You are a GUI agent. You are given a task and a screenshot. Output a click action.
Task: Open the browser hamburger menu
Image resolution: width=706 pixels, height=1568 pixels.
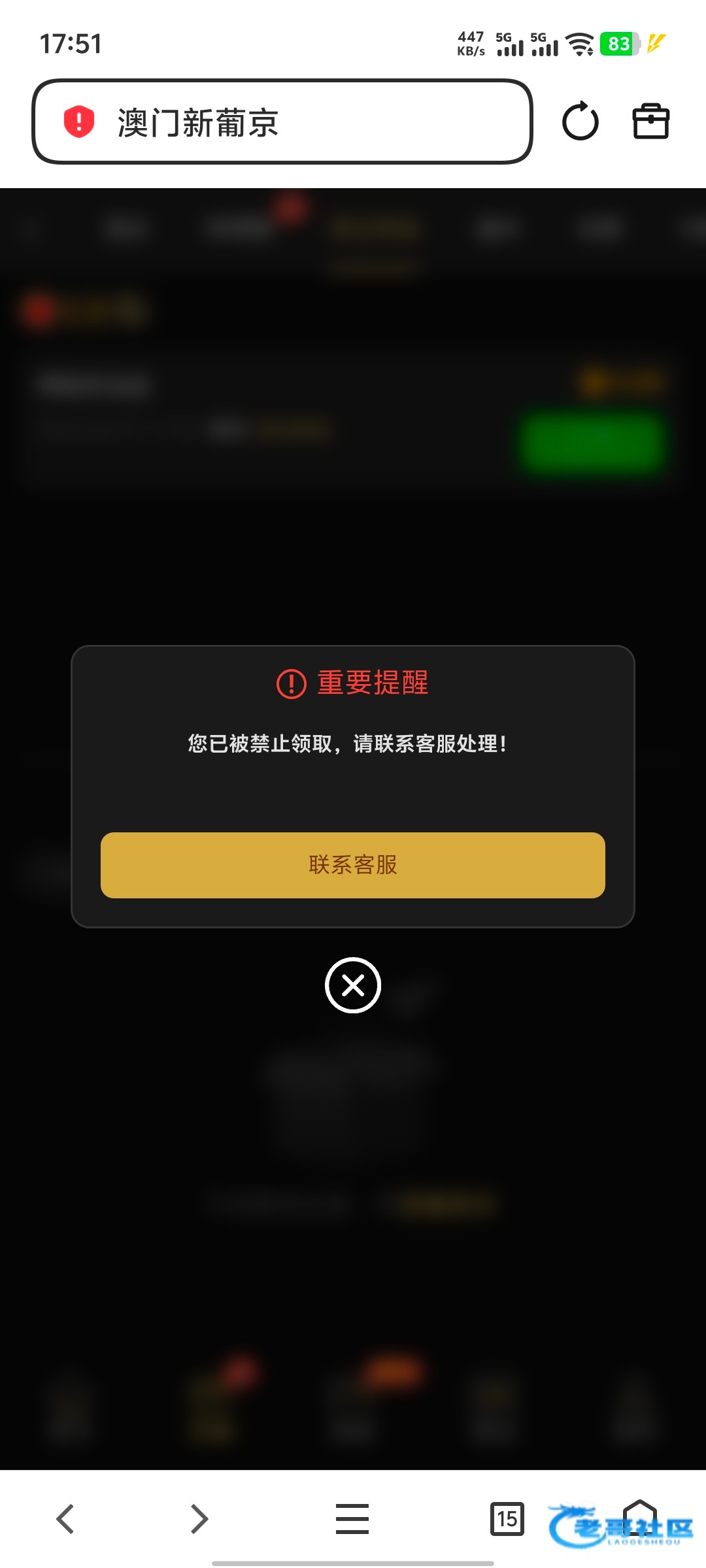click(x=352, y=1518)
